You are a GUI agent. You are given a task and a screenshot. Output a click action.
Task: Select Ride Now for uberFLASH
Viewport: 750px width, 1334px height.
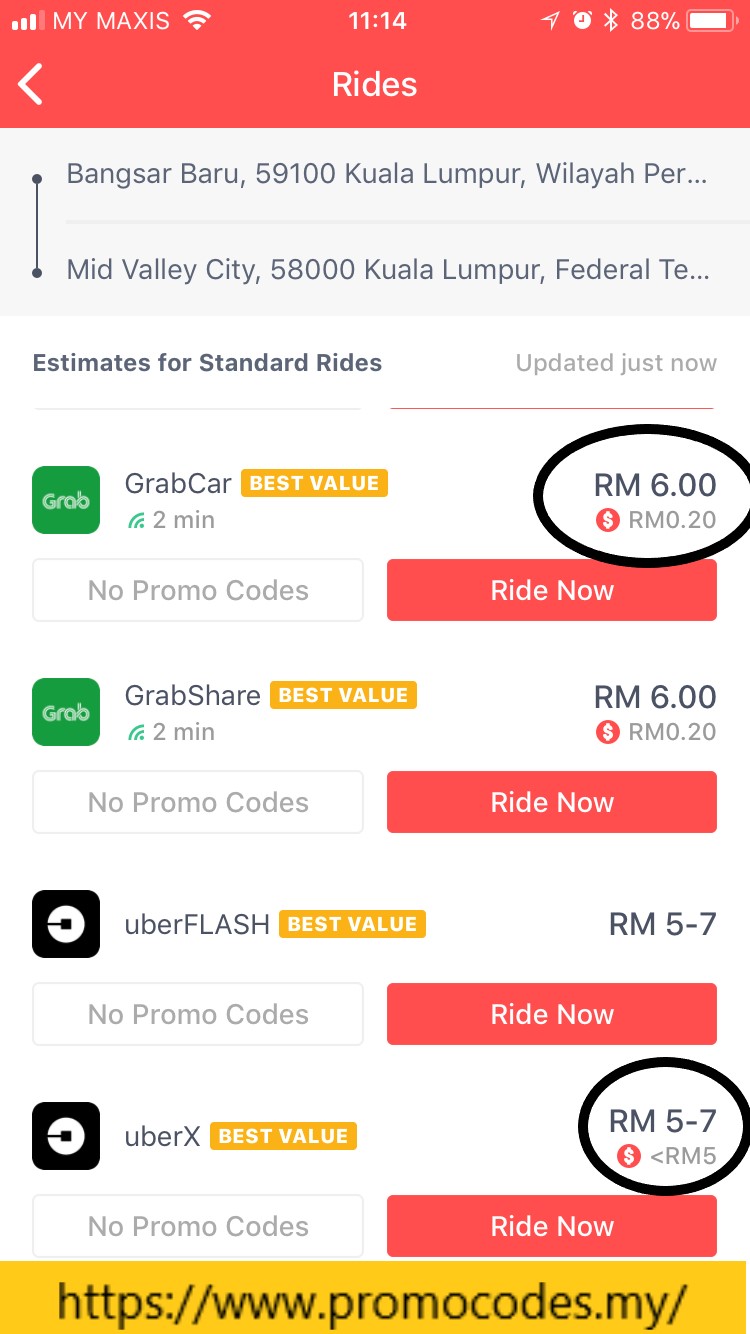tap(551, 1014)
